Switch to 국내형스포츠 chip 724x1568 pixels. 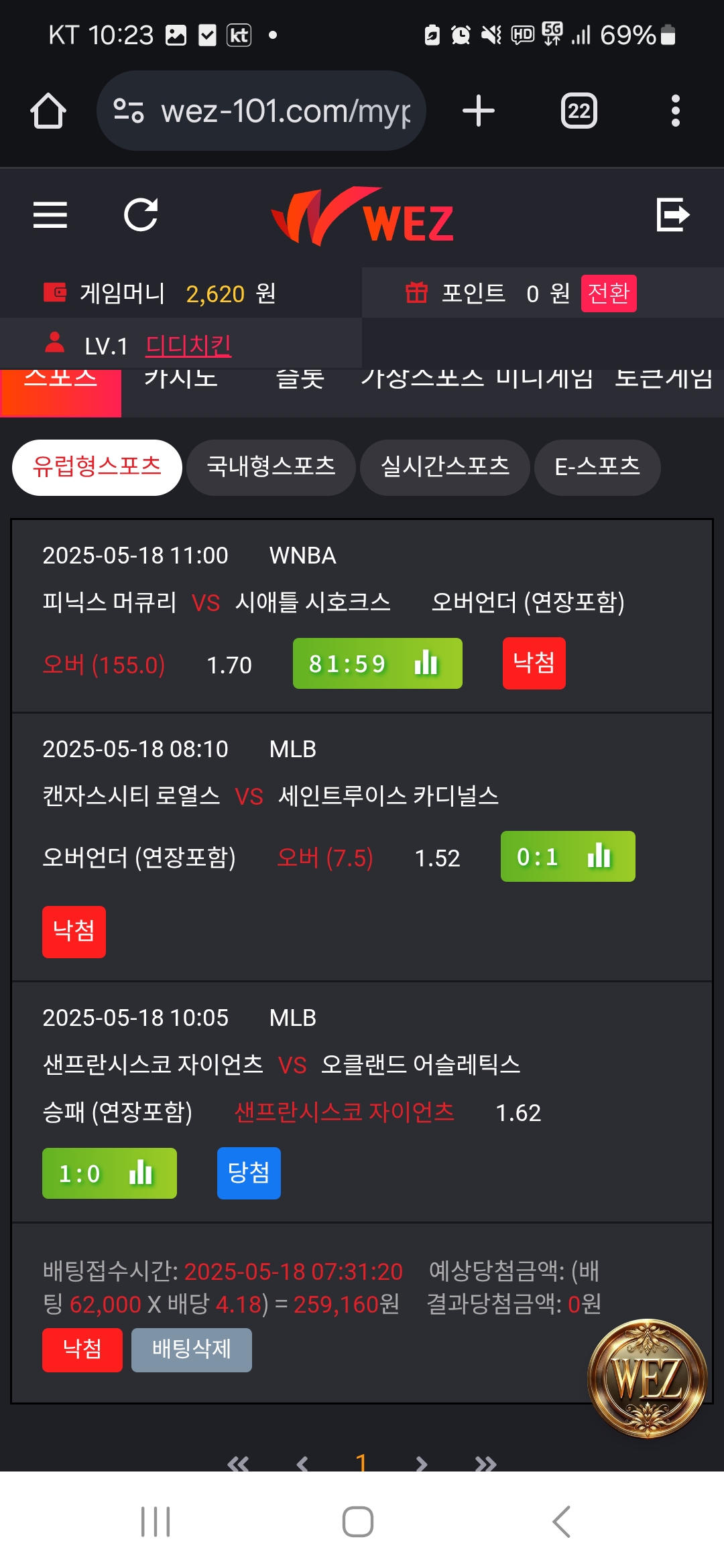coord(271,467)
